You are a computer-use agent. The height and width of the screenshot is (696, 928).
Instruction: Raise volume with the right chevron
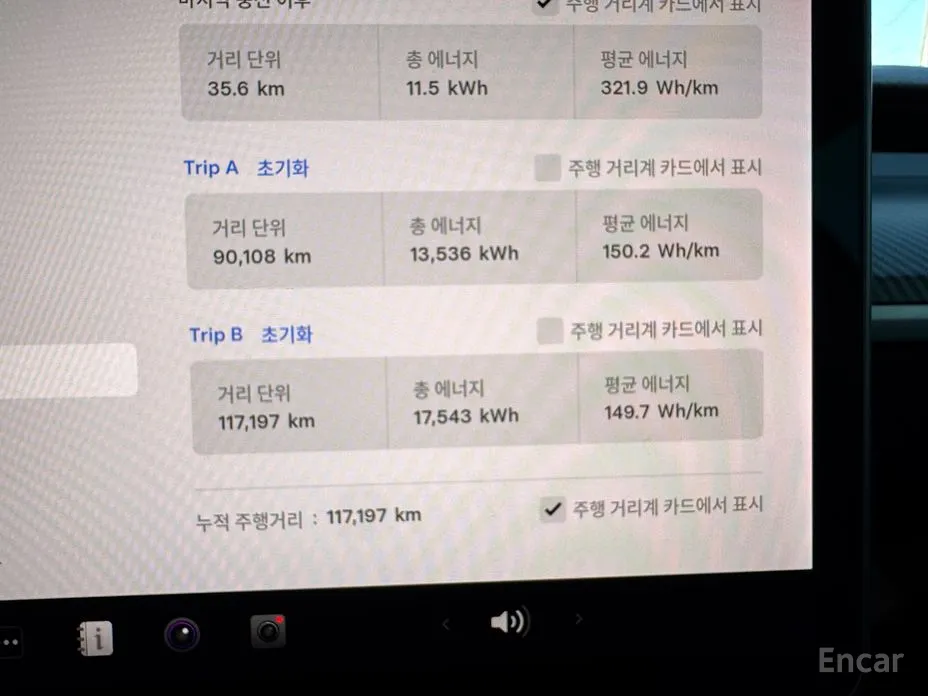pyautogui.click(x=578, y=620)
